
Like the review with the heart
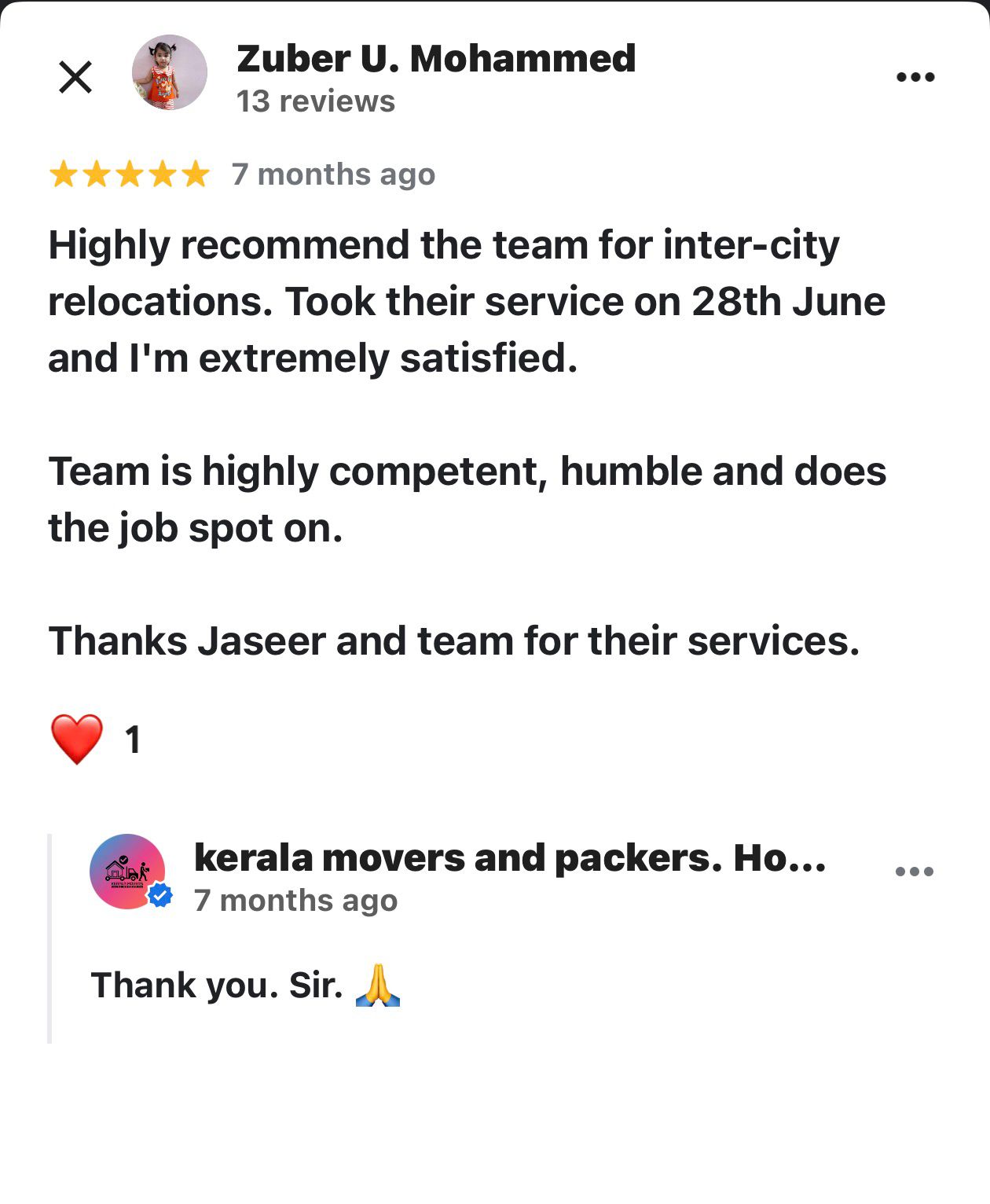pyautogui.click(x=77, y=739)
